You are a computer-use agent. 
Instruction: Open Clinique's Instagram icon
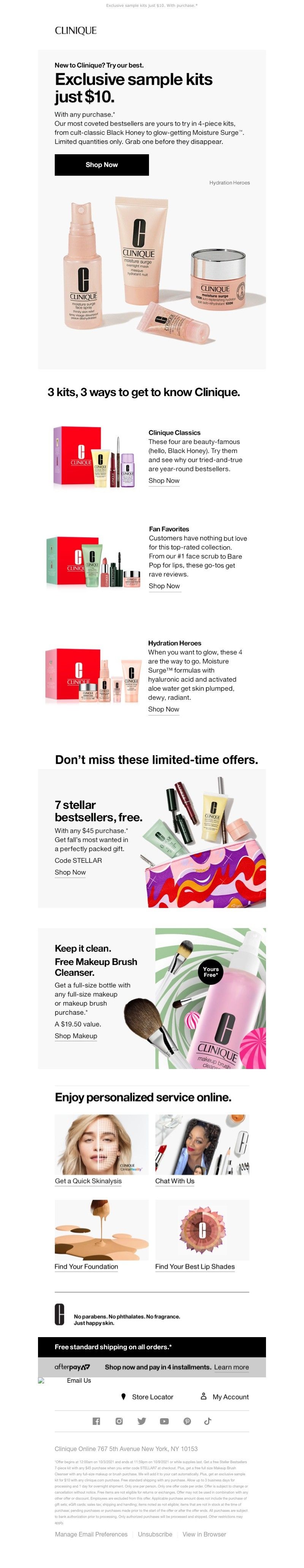119,1421
